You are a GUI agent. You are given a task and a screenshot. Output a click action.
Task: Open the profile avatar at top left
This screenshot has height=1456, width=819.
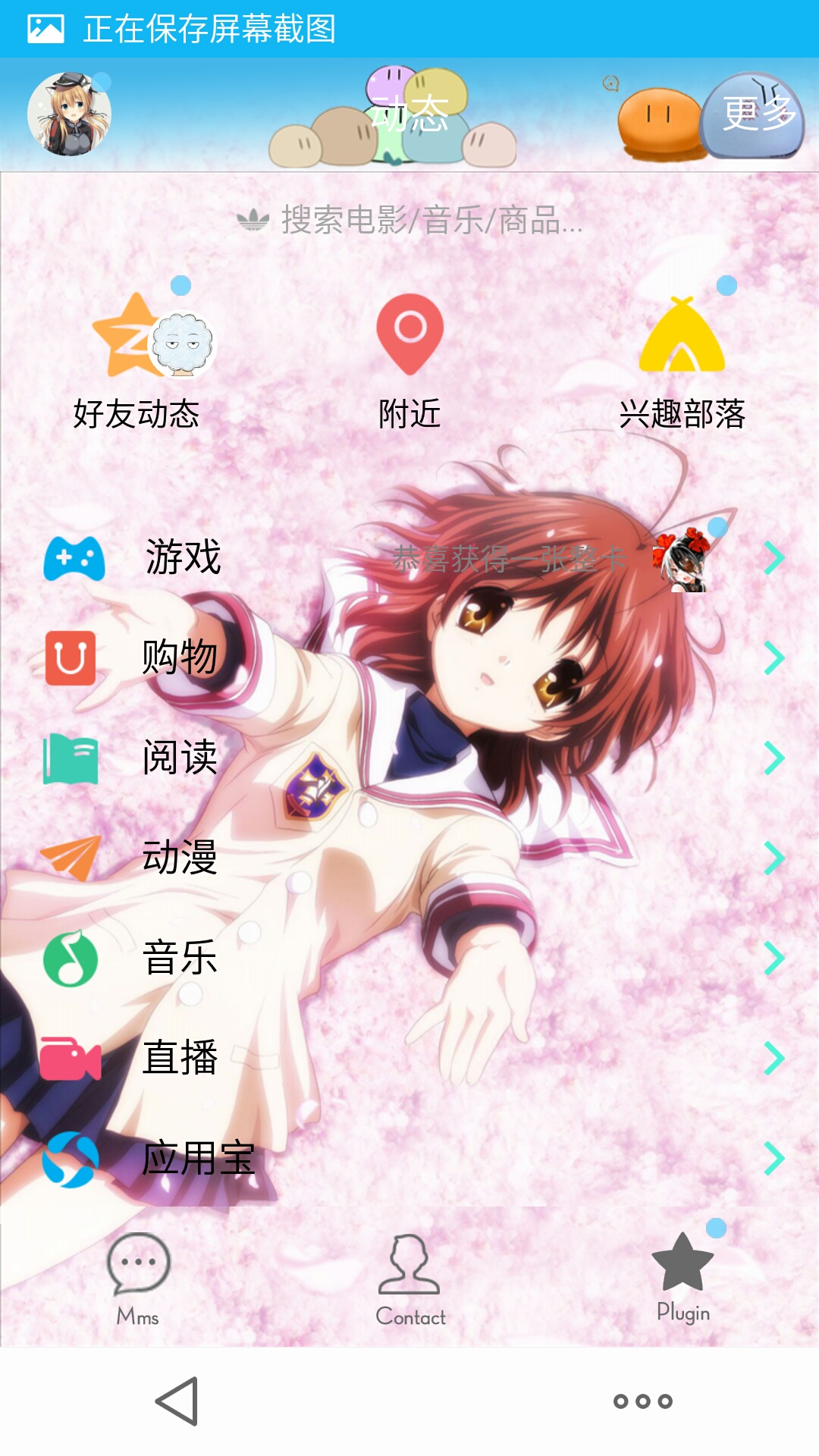click(x=69, y=115)
